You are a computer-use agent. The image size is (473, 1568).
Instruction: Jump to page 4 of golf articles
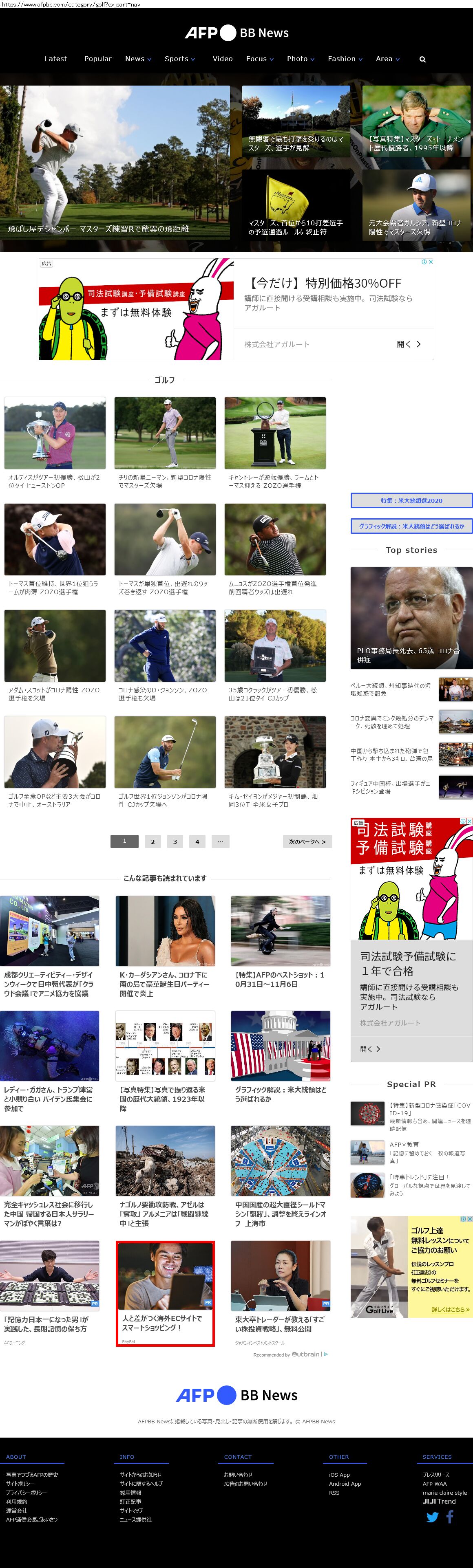197,841
